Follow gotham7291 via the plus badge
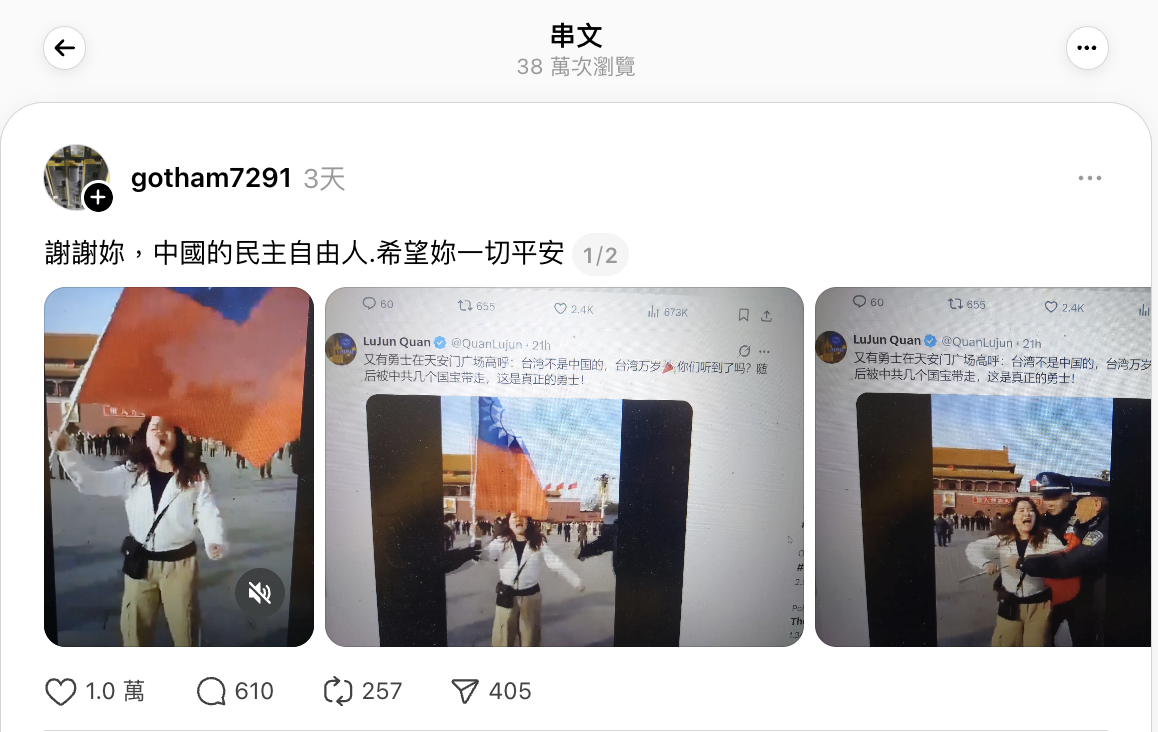The height and width of the screenshot is (732, 1158). (x=98, y=198)
